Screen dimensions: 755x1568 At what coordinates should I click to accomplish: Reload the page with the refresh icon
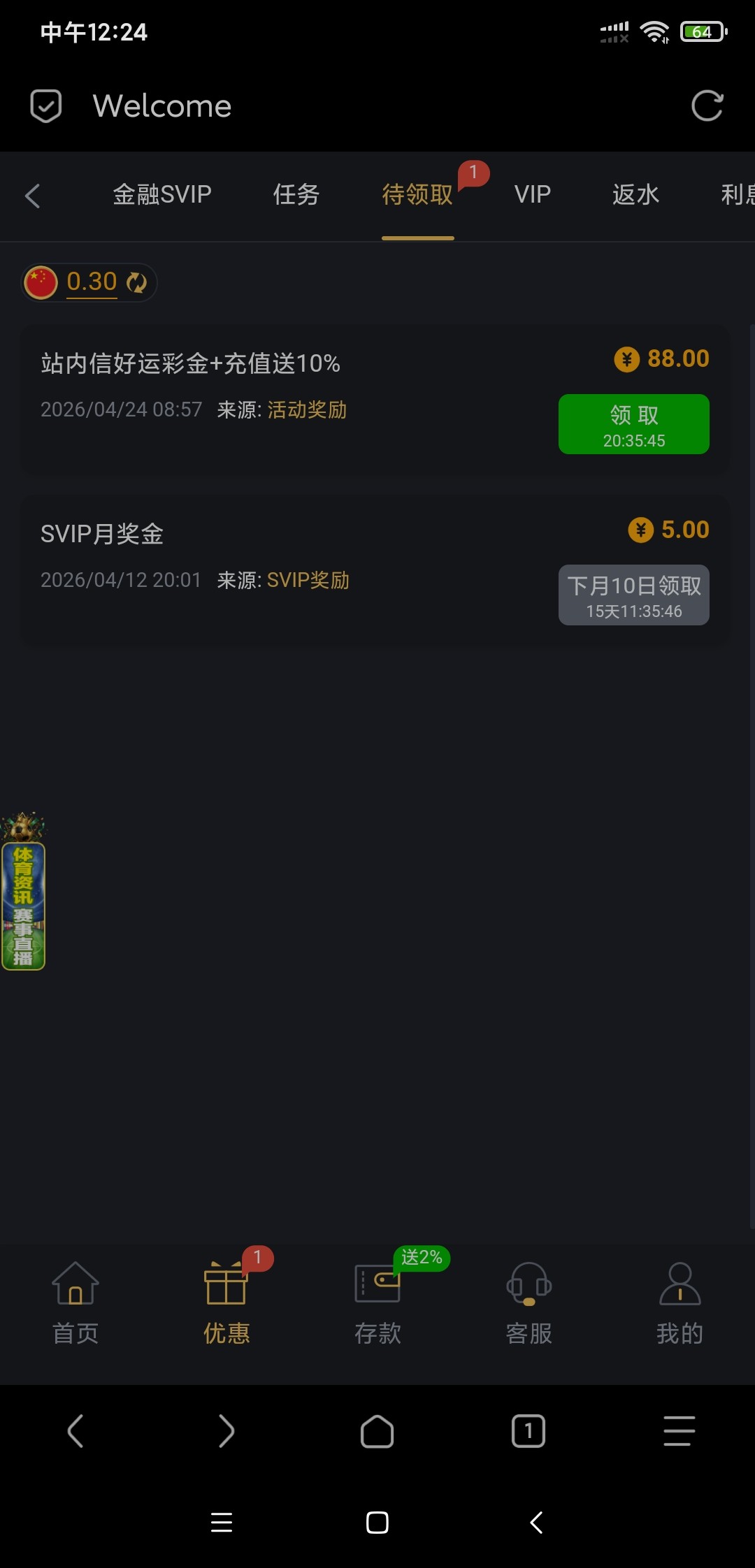pyautogui.click(x=707, y=106)
